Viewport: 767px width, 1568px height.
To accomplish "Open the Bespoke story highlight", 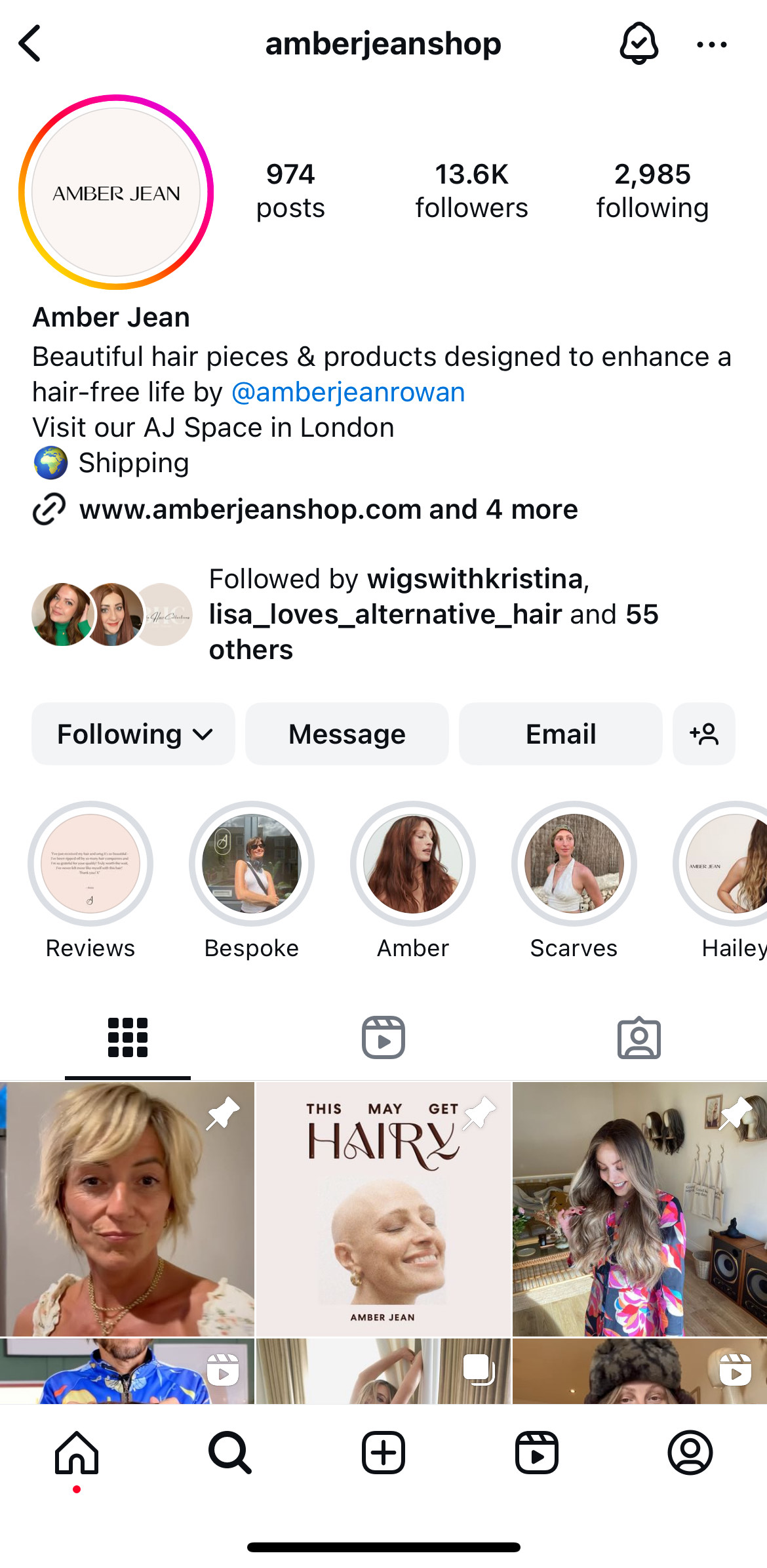I will point(252,864).
